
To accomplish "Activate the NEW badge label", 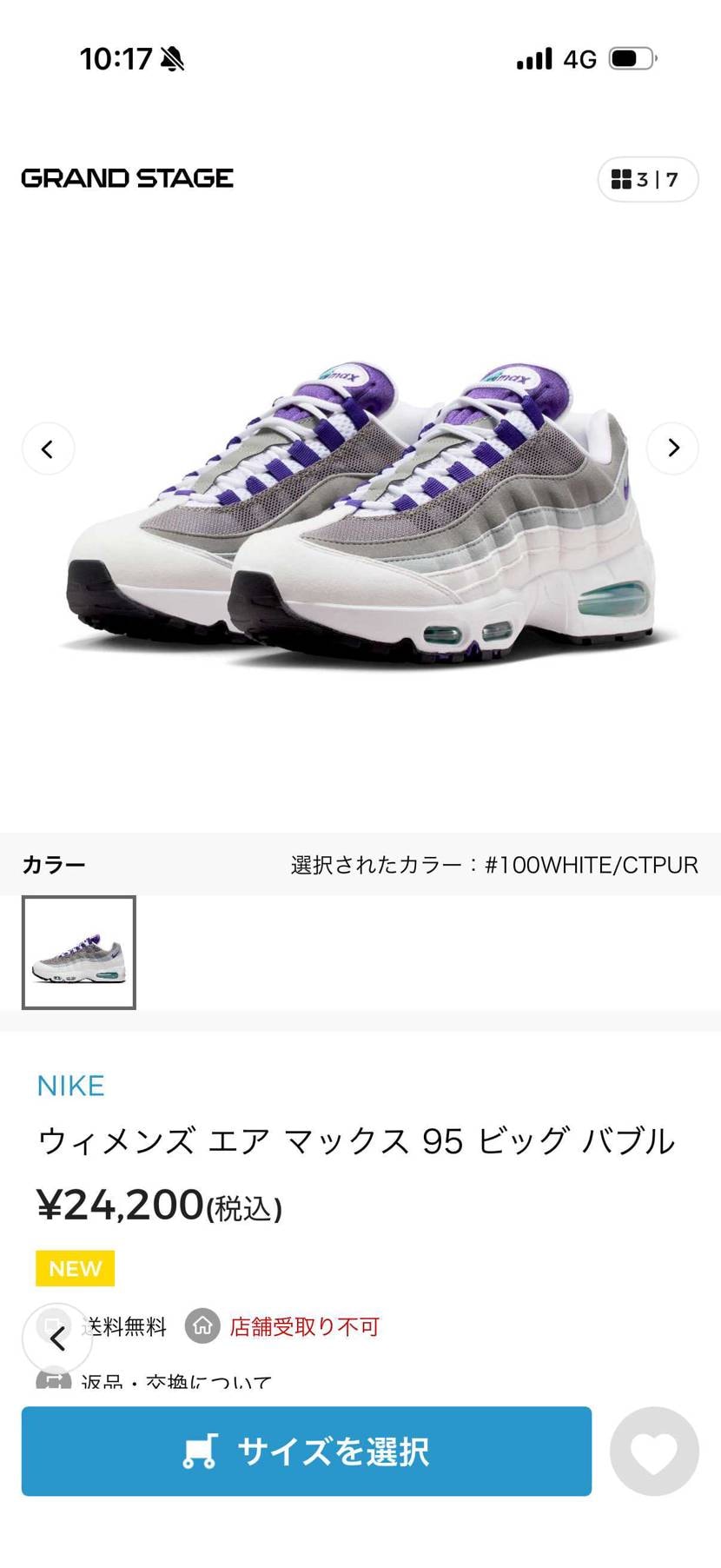I will coord(75,1268).
